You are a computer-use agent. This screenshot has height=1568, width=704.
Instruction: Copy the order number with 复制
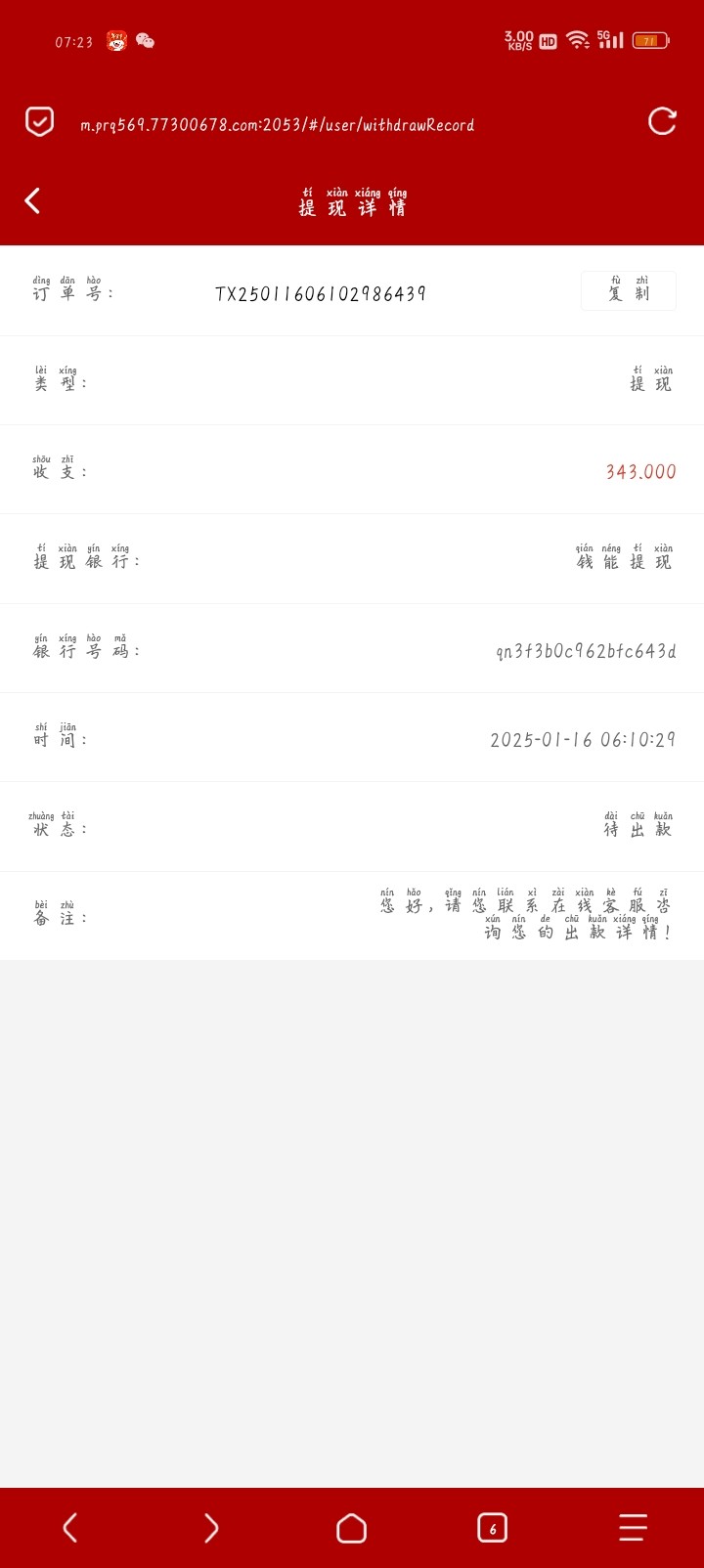tap(629, 290)
